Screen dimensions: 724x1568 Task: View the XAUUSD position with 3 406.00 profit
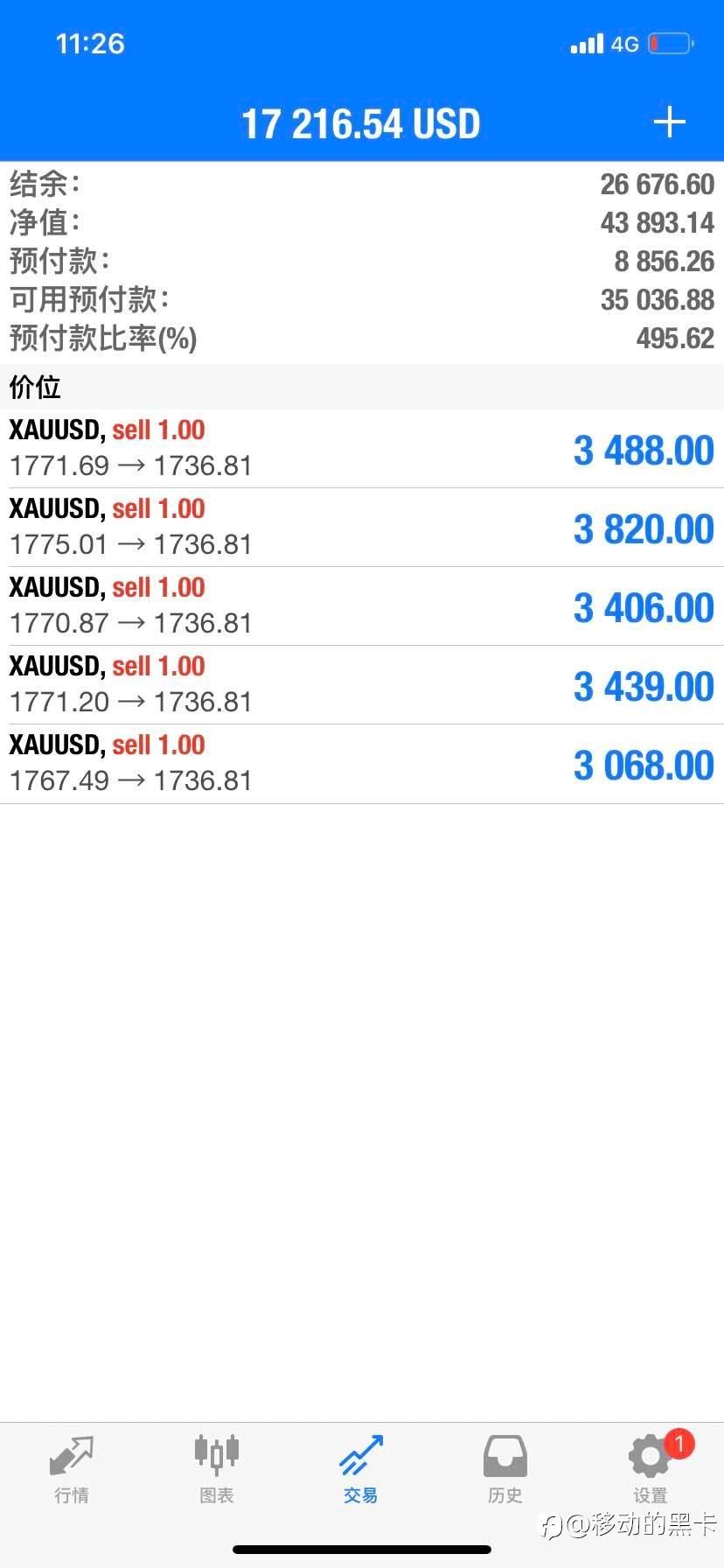point(361,605)
